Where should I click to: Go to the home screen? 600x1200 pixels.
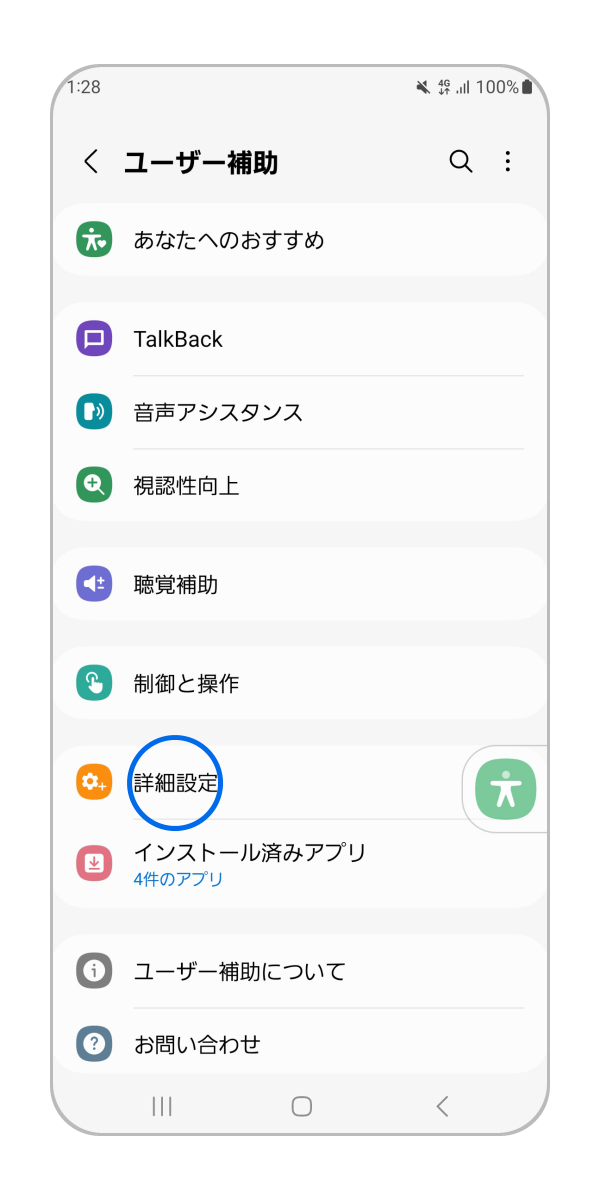301,1106
